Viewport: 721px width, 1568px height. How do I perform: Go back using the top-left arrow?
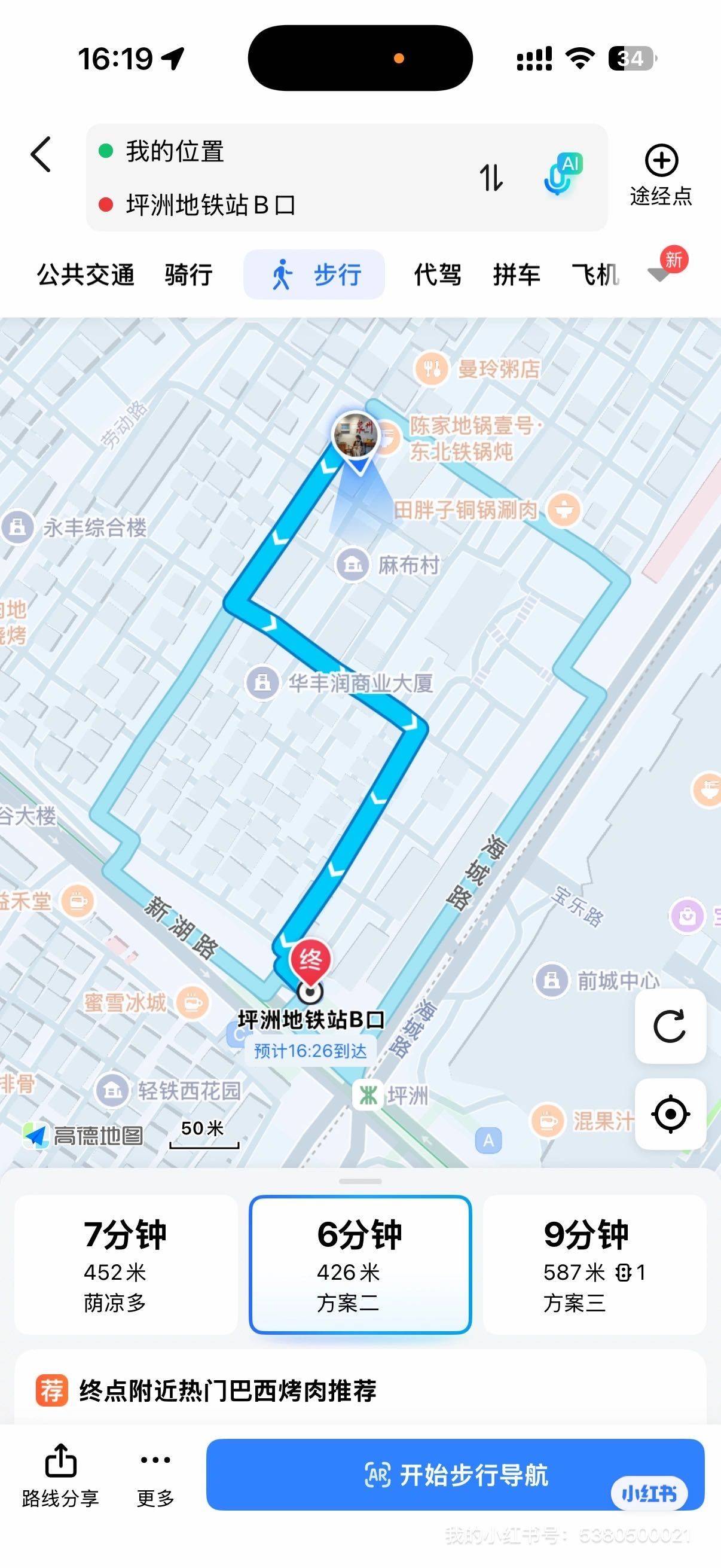pyautogui.click(x=41, y=155)
